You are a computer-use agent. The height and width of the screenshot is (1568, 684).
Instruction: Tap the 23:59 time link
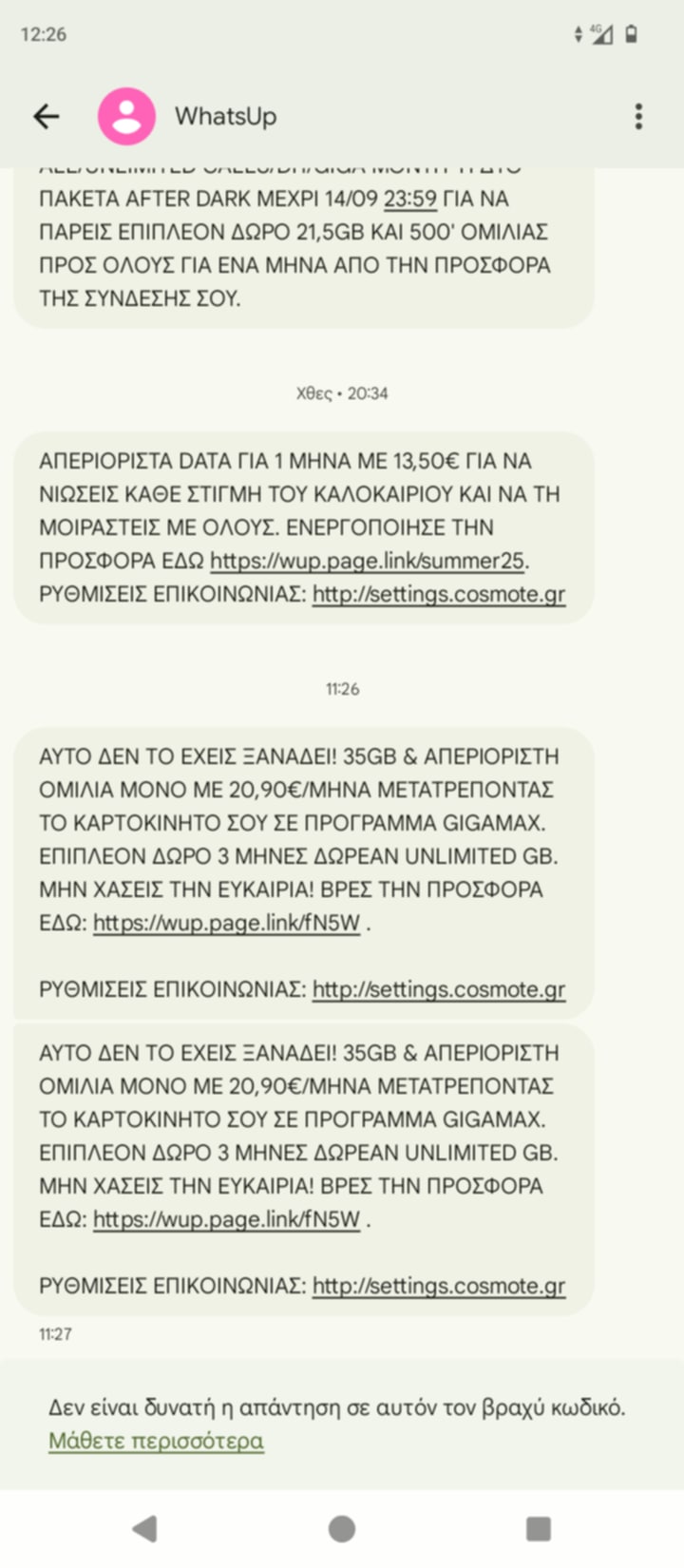point(409,199)
